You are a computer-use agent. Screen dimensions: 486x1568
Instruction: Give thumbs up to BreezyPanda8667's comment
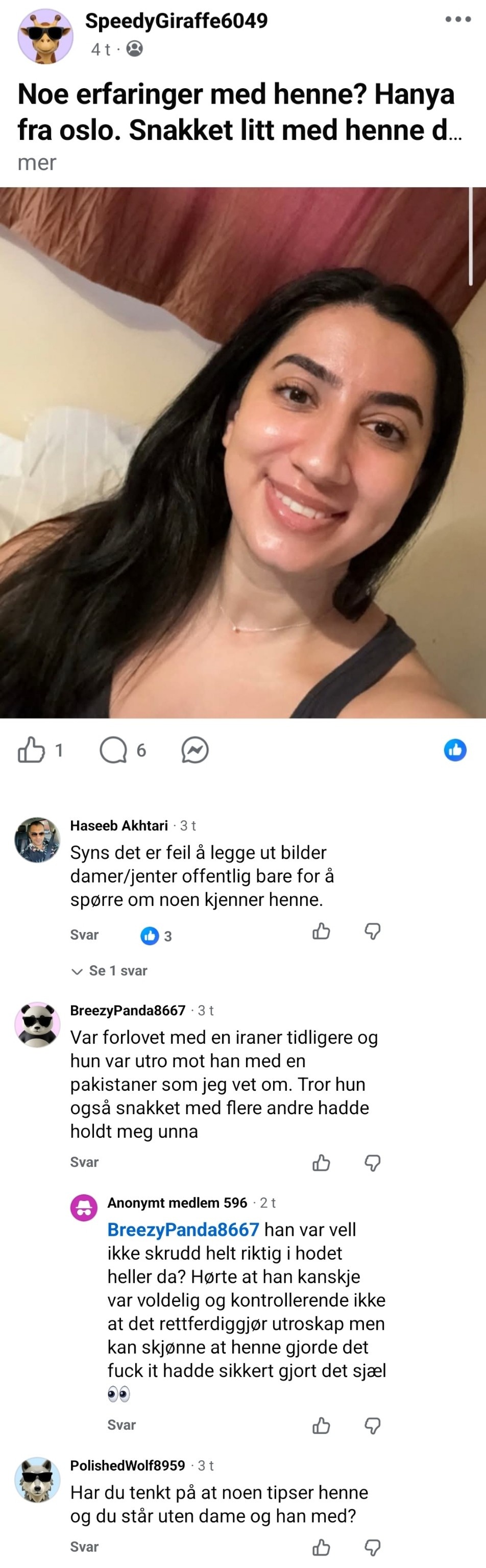[321, 1163]
